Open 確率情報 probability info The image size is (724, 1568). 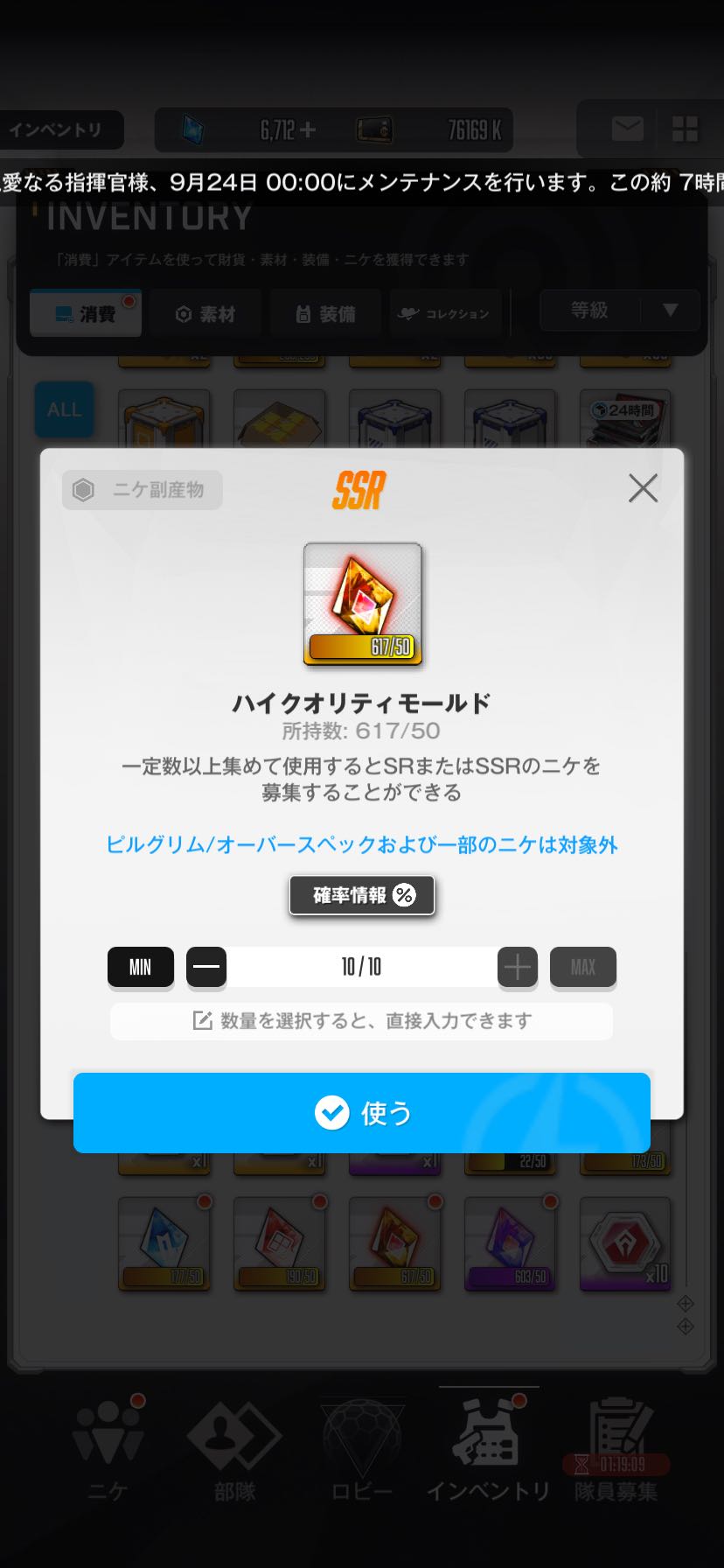[x=362, y=895]
